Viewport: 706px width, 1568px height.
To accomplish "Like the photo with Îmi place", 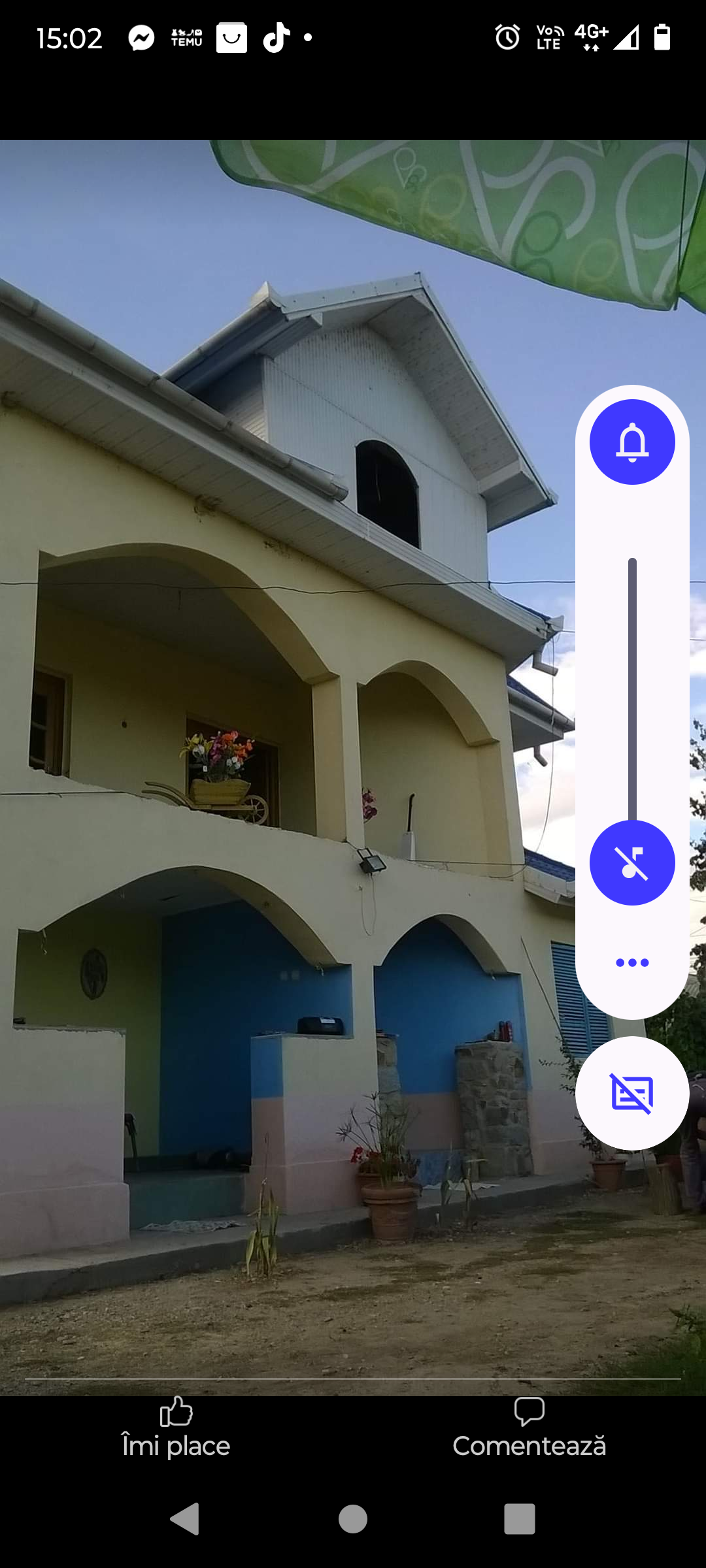I will pos(176,1431).
